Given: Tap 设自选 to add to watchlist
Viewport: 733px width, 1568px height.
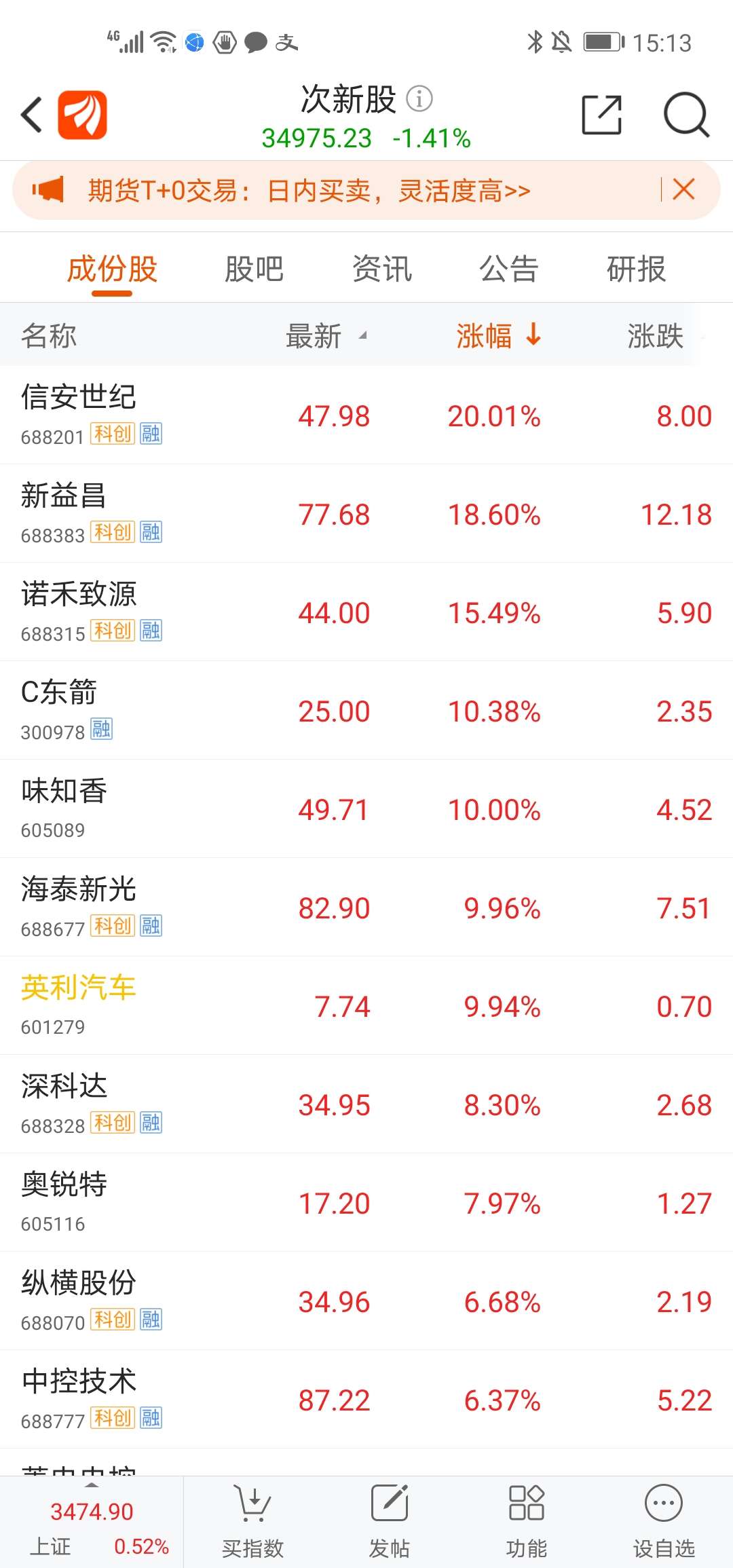Looking at the screenshot, I should click(x=664, y=1522).
